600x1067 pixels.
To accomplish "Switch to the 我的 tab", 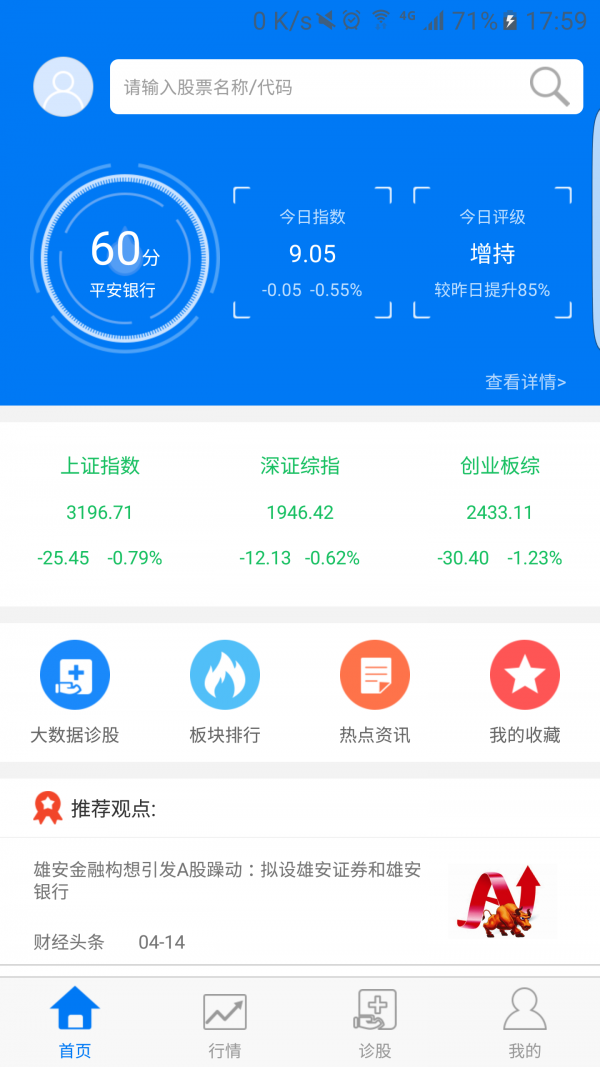I will 525,1022.
